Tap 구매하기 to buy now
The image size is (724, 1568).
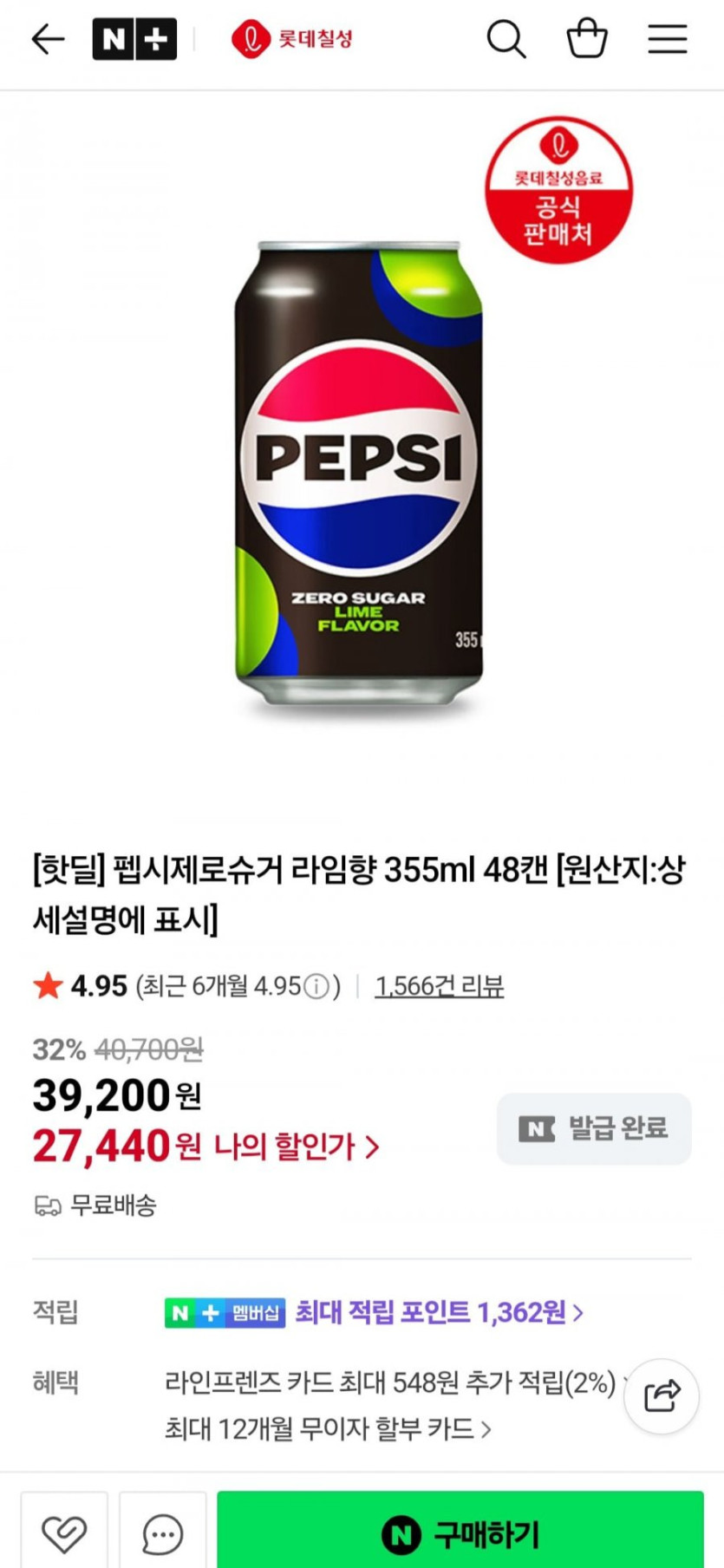point(460,1534)
